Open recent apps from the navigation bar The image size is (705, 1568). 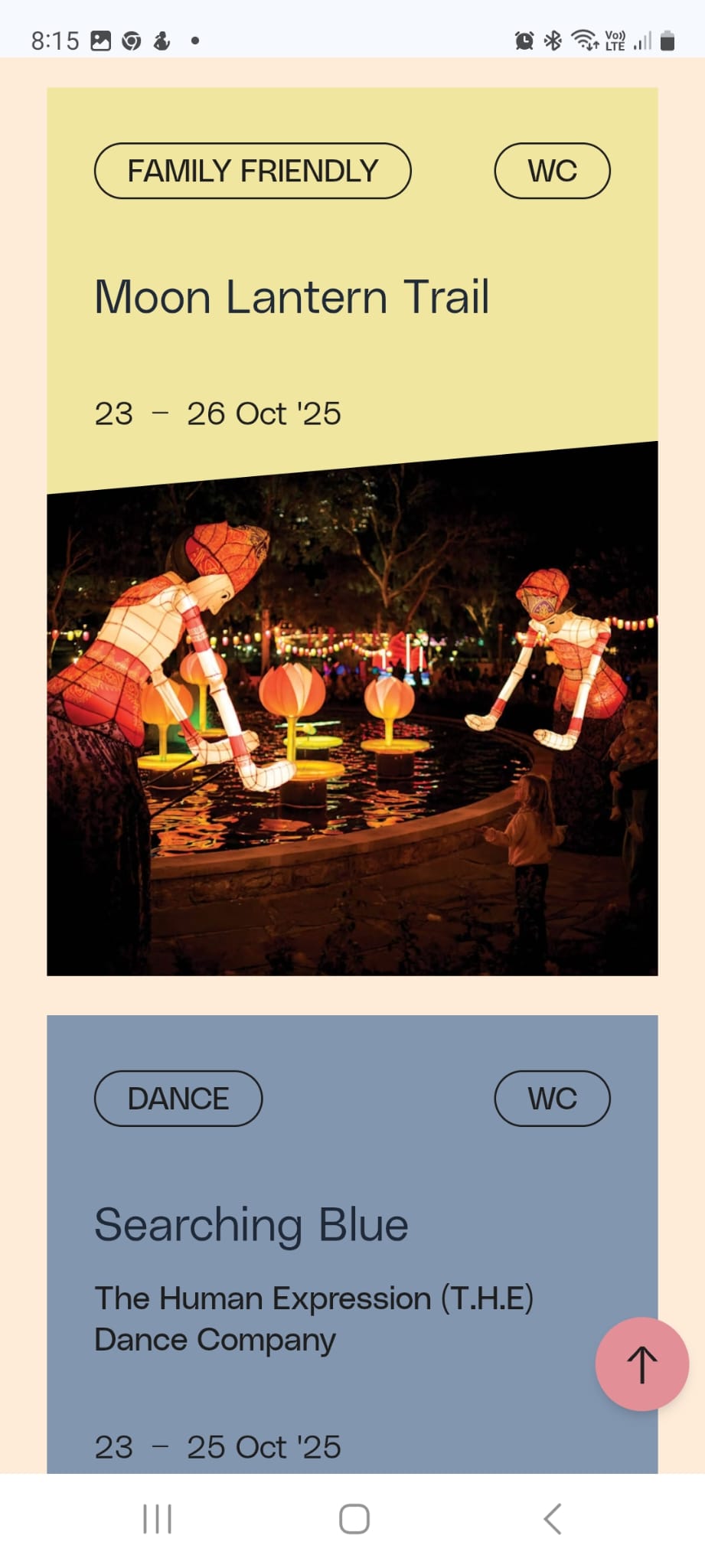[157, 1519]
